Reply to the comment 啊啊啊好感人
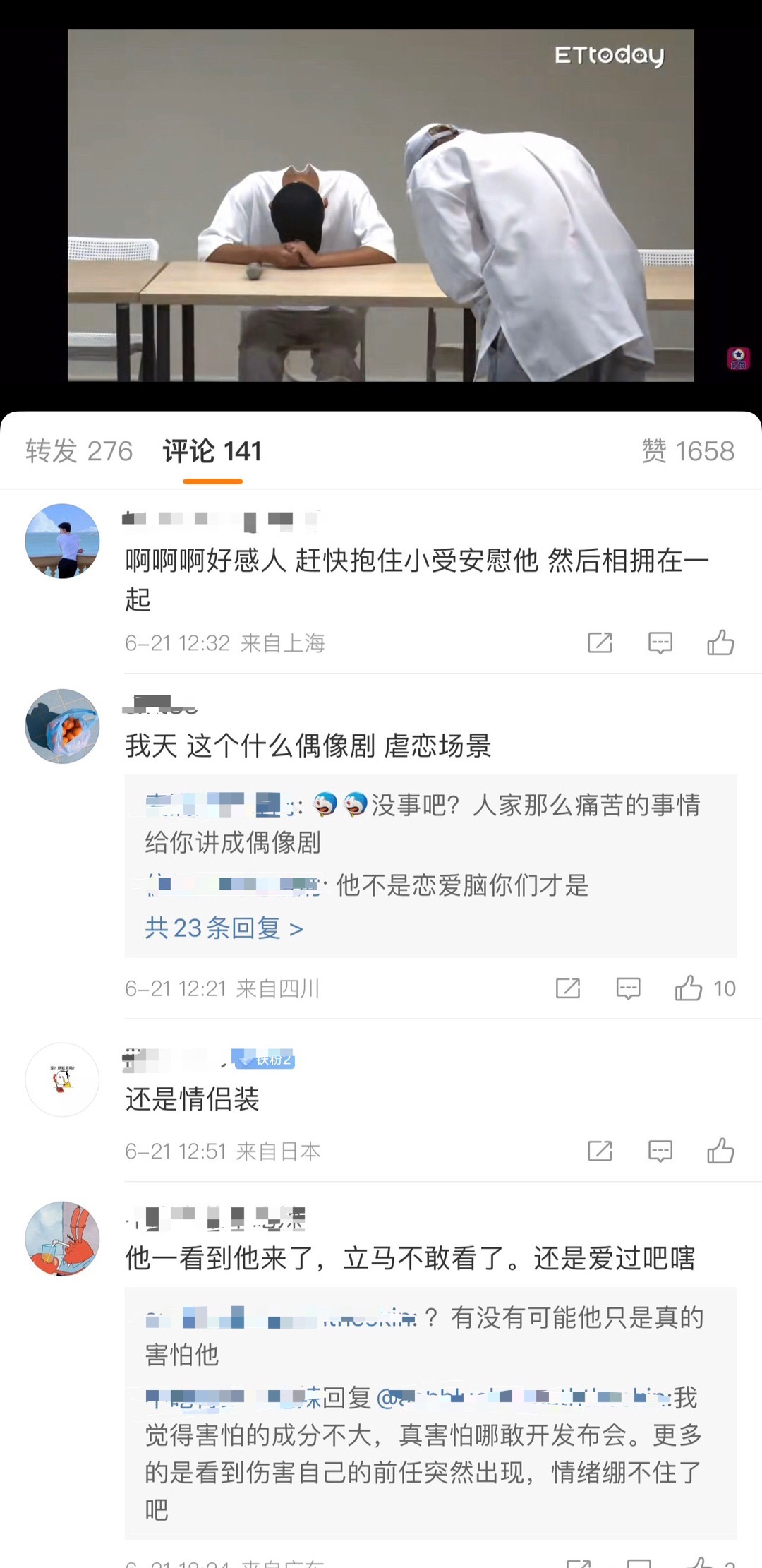The image size is (762, 1568). (x=660, y=642)
